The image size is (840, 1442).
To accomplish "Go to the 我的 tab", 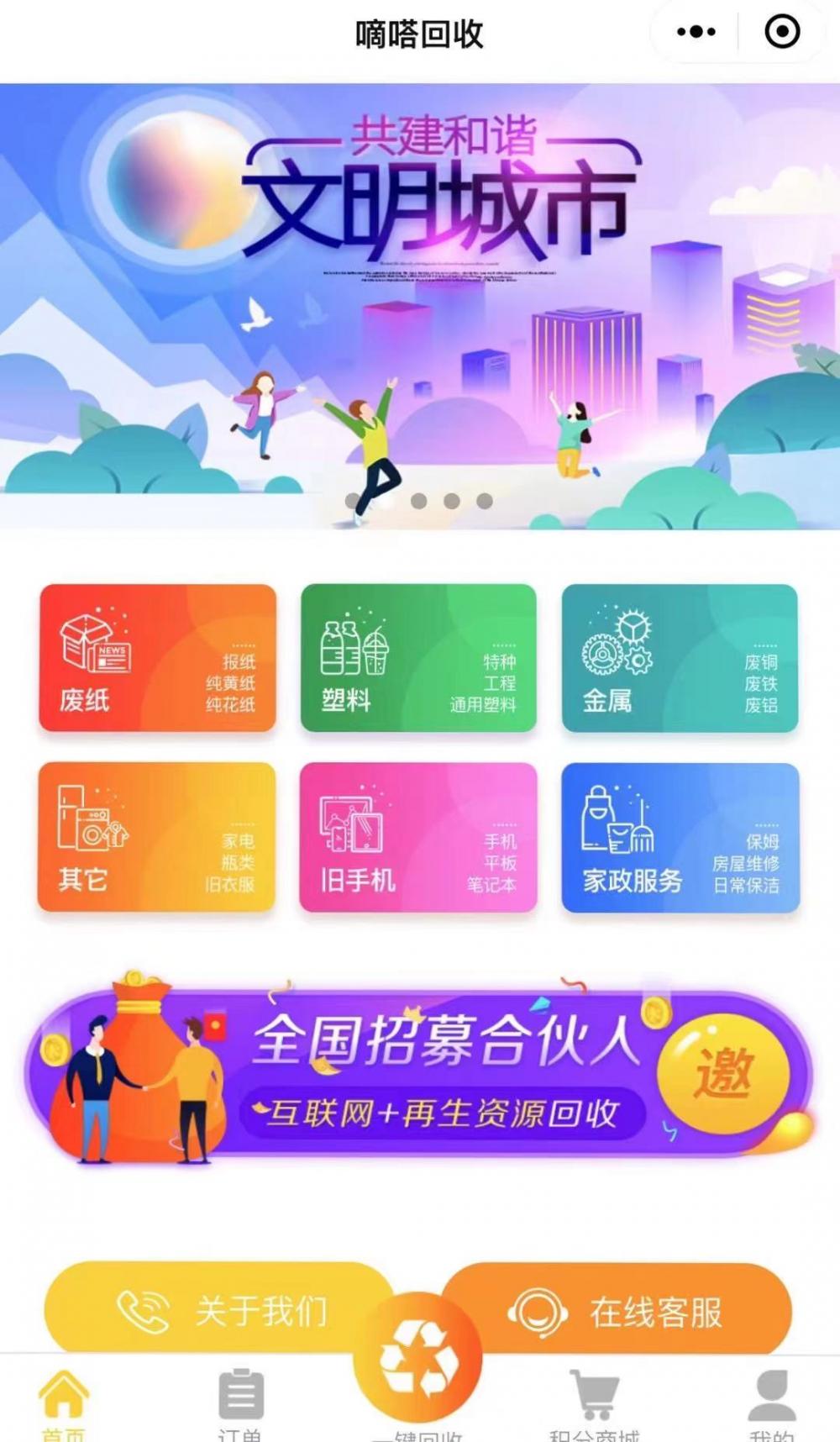I will click(771, 1403).
